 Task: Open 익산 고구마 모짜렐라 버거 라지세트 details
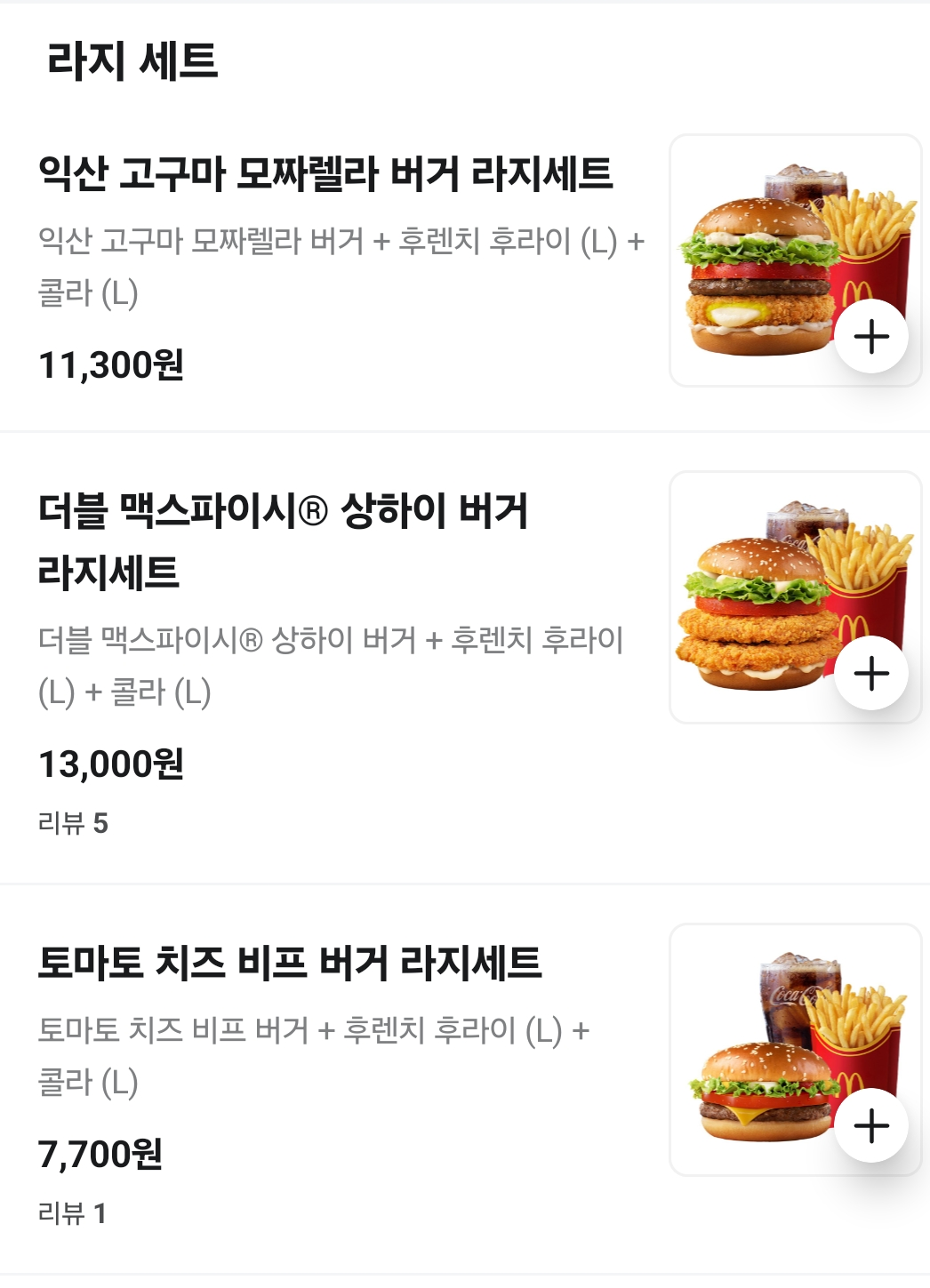coord(325,174)
